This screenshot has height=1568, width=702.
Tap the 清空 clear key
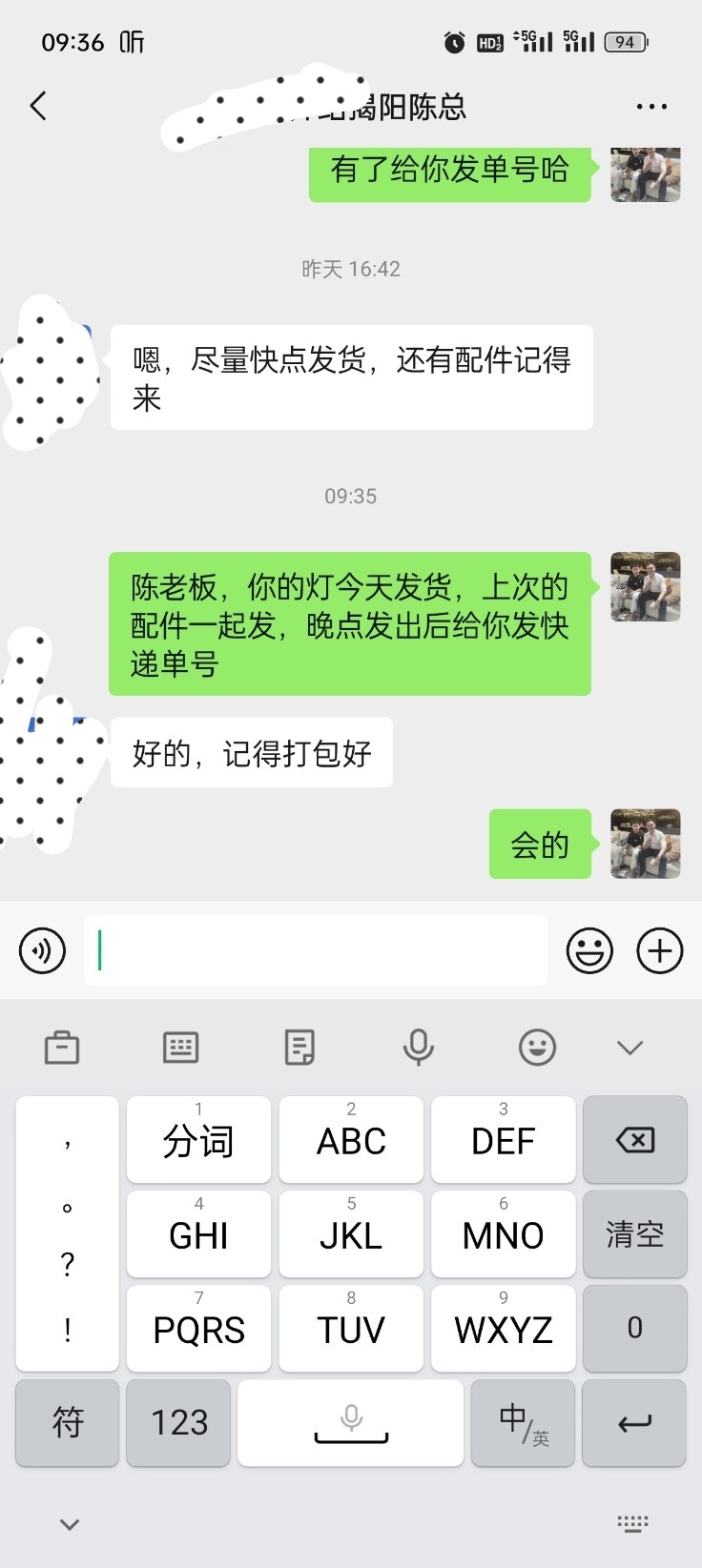click(x=635, y=1234)
